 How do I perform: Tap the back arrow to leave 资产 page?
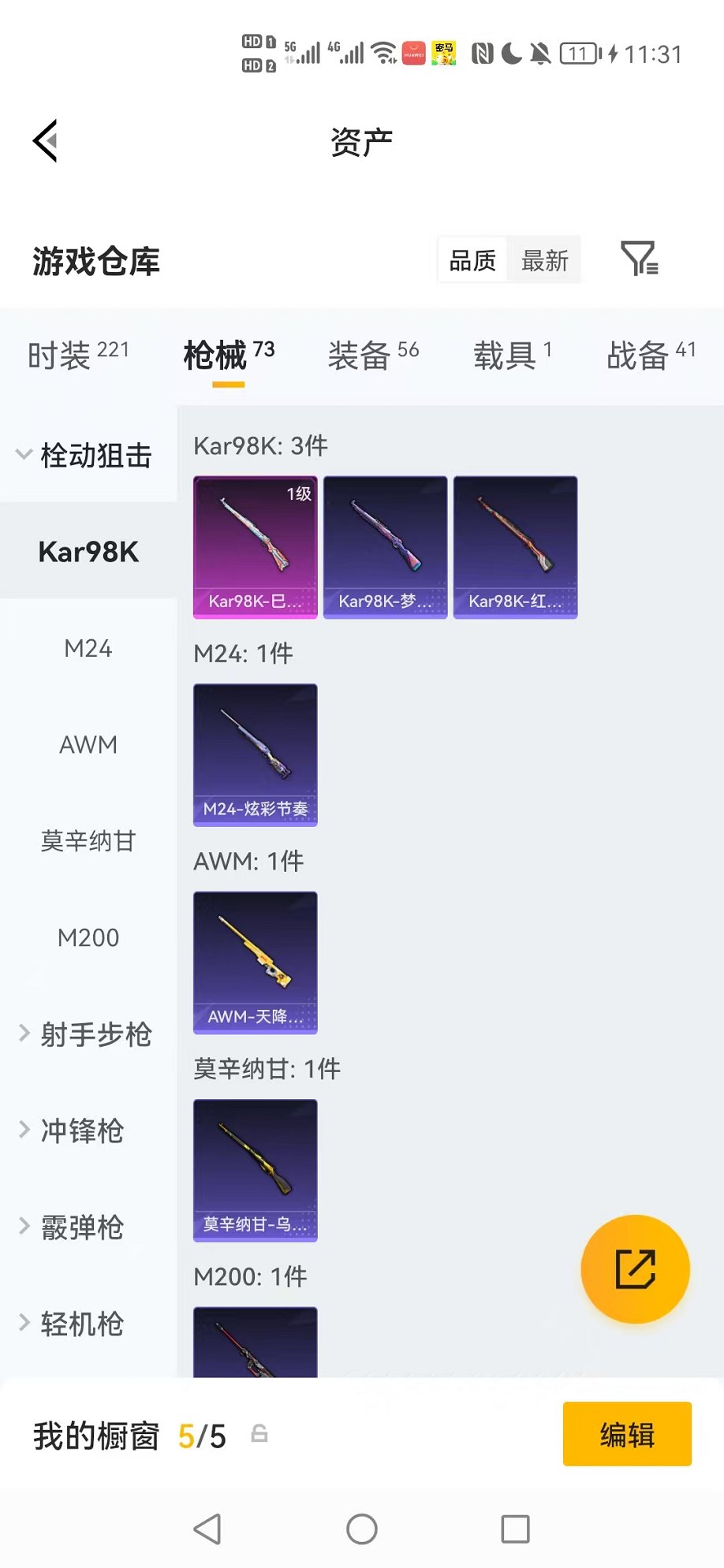[x=44, y=139]
